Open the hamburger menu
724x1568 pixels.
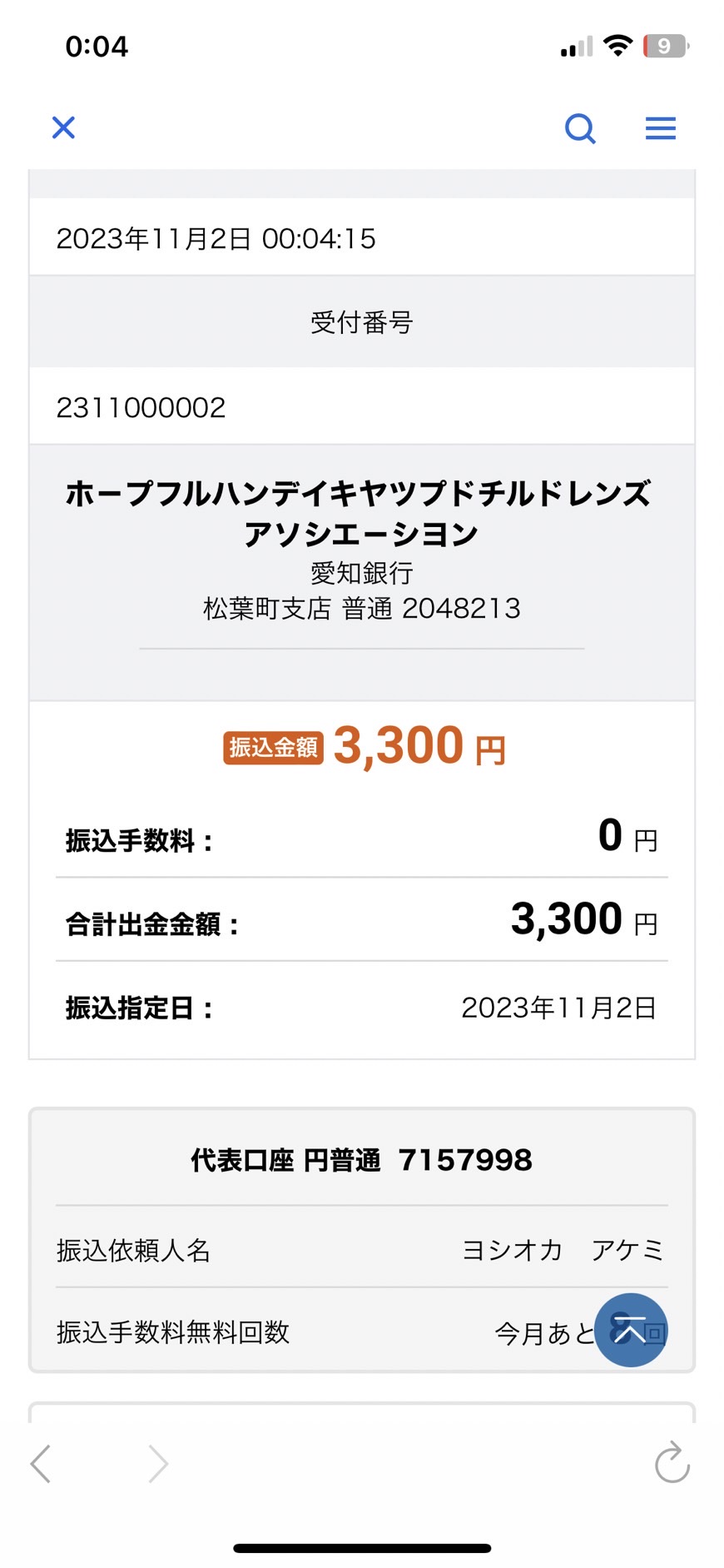pos(661,128)
